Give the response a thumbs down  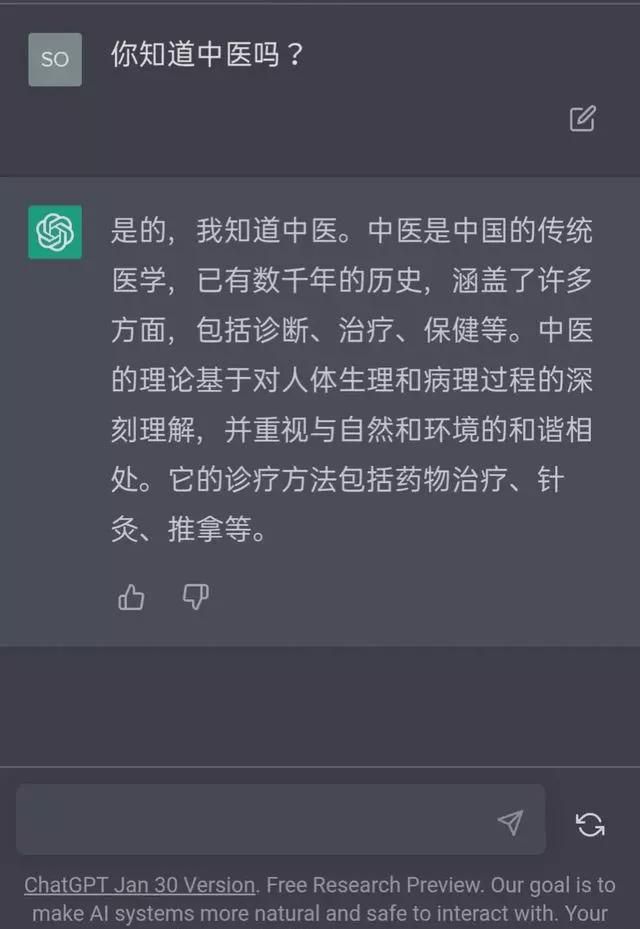(x=195, y=598)
